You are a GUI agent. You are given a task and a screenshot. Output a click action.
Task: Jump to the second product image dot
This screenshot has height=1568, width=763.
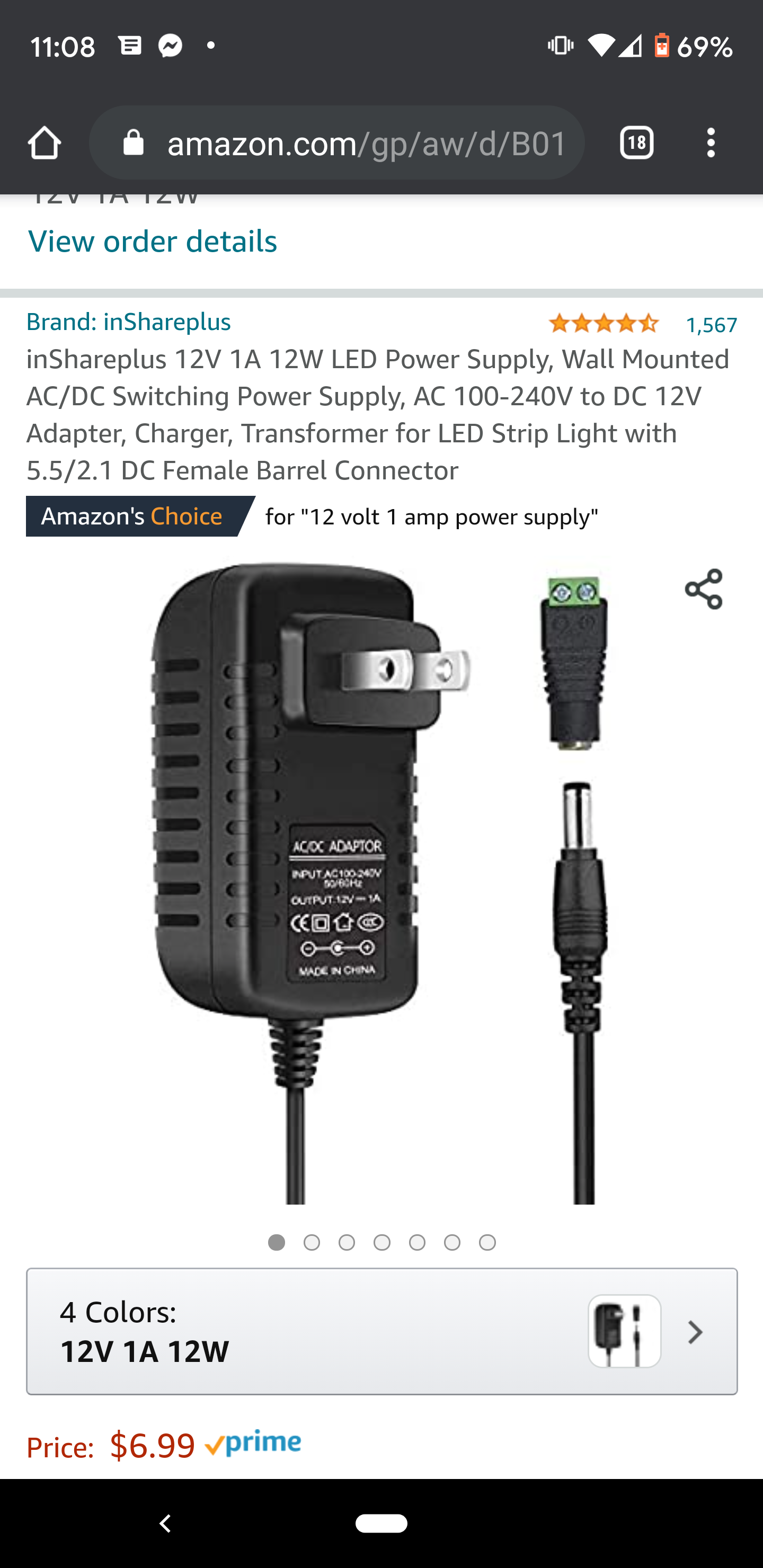(x=312, y=1242)
